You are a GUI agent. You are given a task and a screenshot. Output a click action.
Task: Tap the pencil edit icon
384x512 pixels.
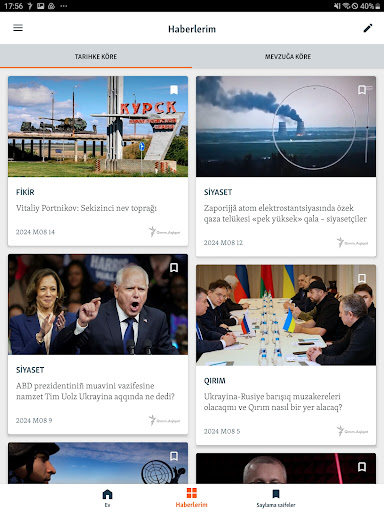[368, 28]
